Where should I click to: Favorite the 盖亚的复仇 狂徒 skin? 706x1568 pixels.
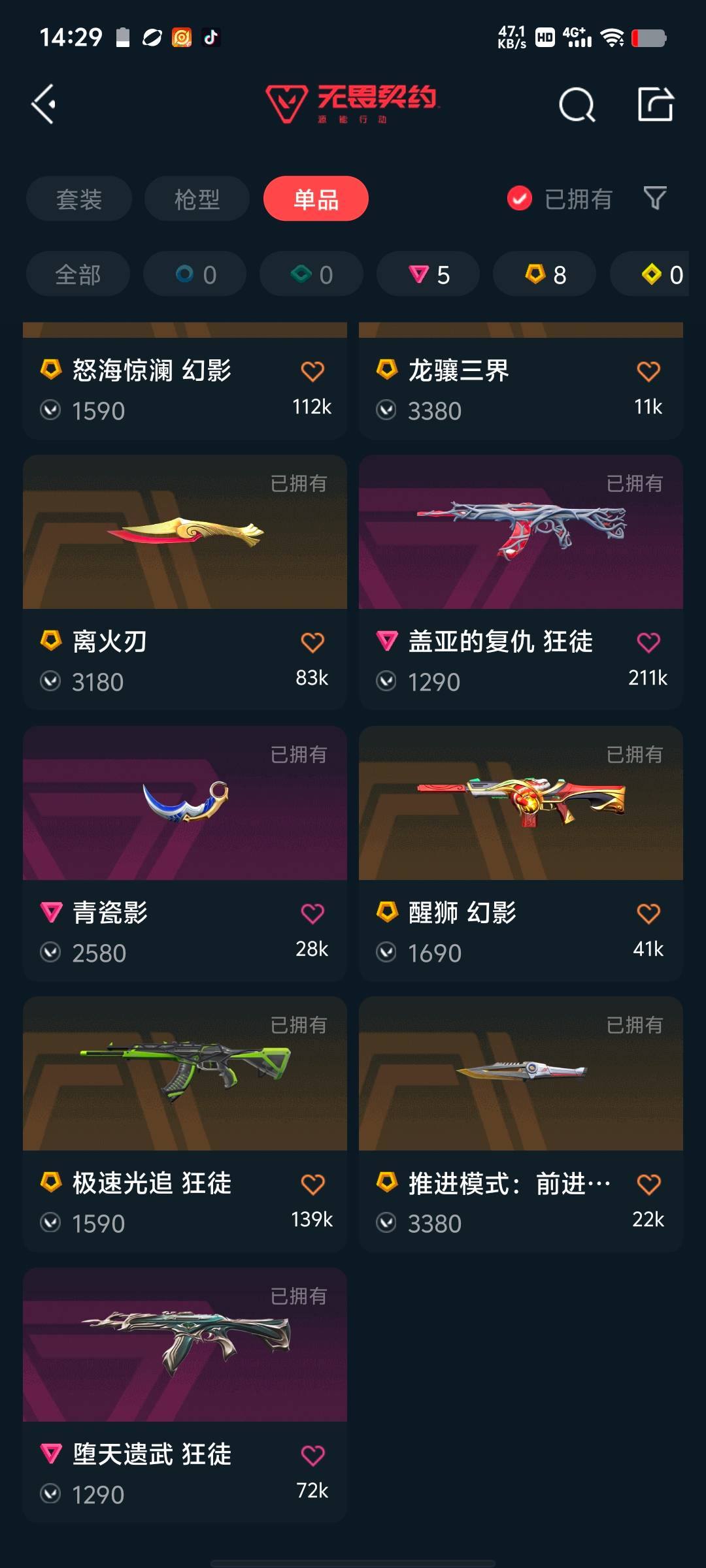[647, 642]
